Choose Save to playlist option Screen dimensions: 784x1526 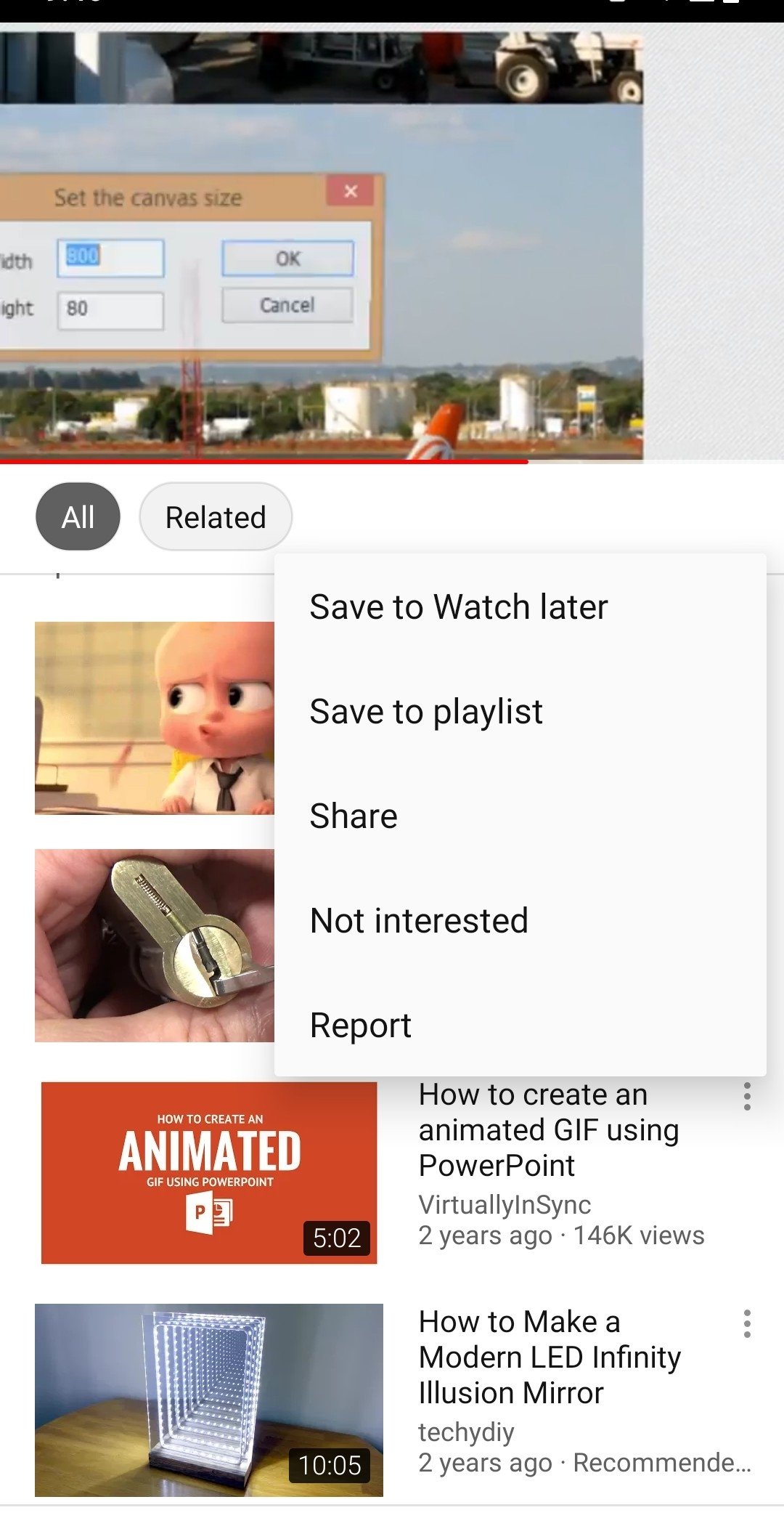pos(520,711)
